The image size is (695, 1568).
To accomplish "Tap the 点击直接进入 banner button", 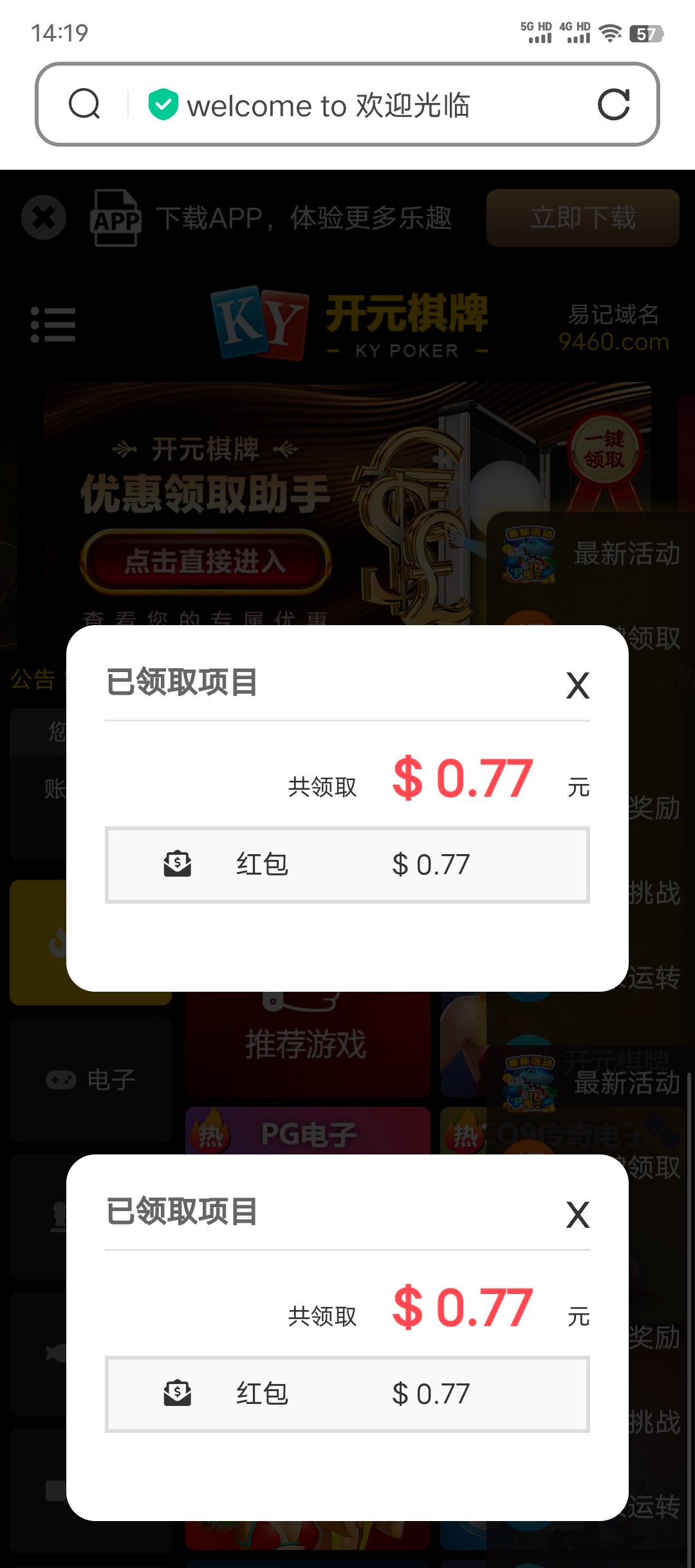I will (205, 561).
